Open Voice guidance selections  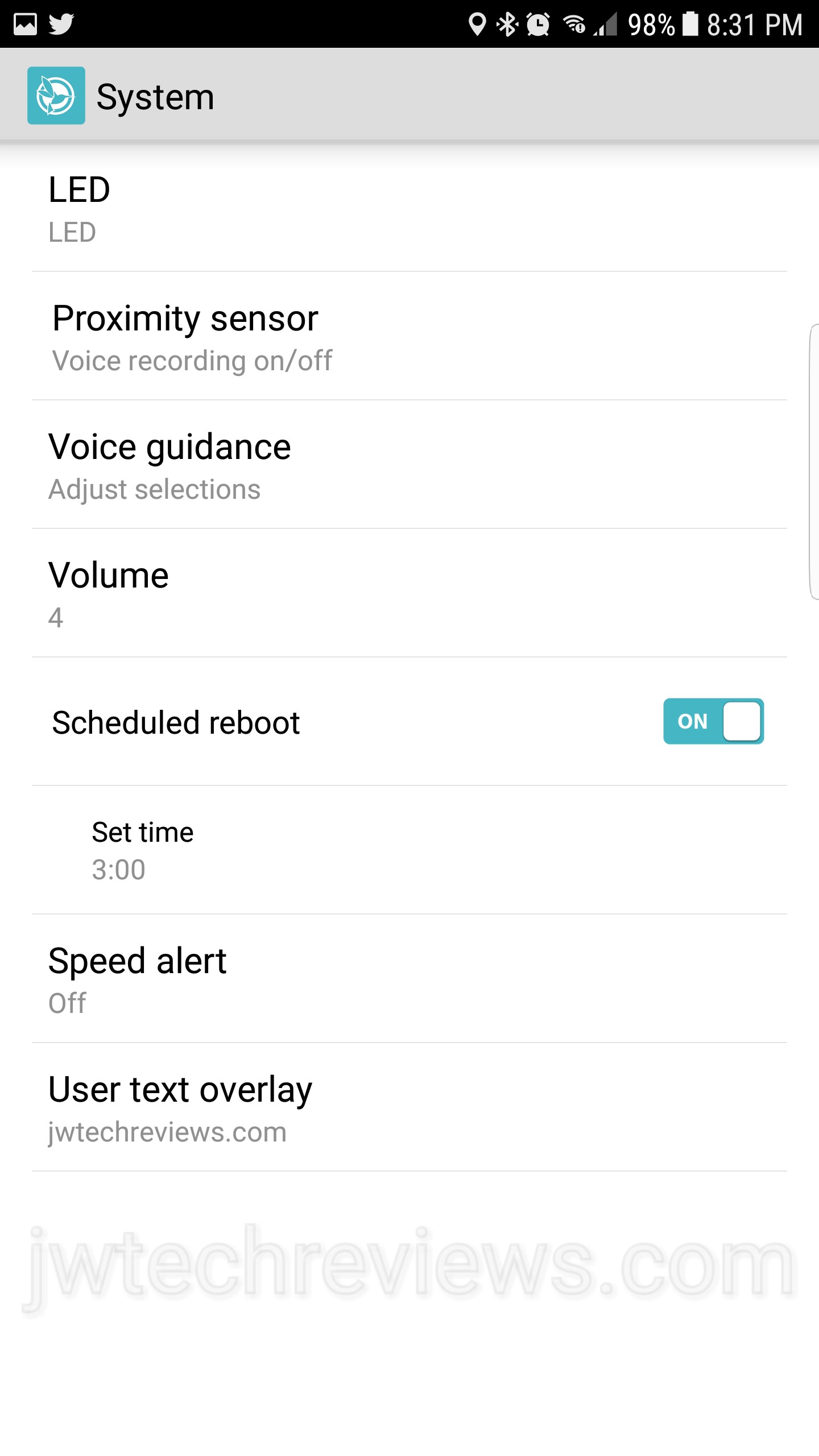pyautogui.click(x=409, y=465)
